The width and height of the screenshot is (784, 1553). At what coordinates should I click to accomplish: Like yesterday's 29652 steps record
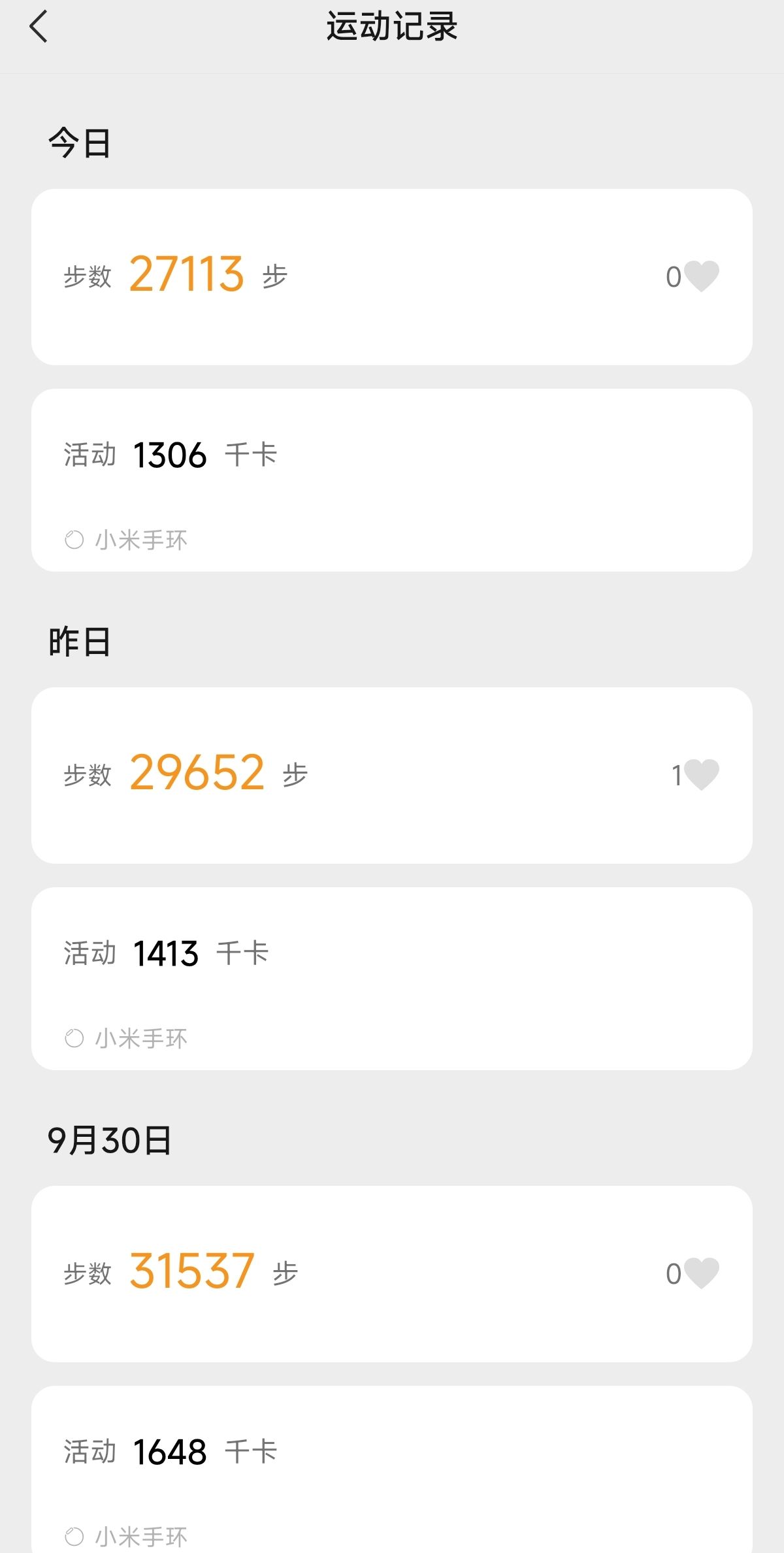(701, 775)
